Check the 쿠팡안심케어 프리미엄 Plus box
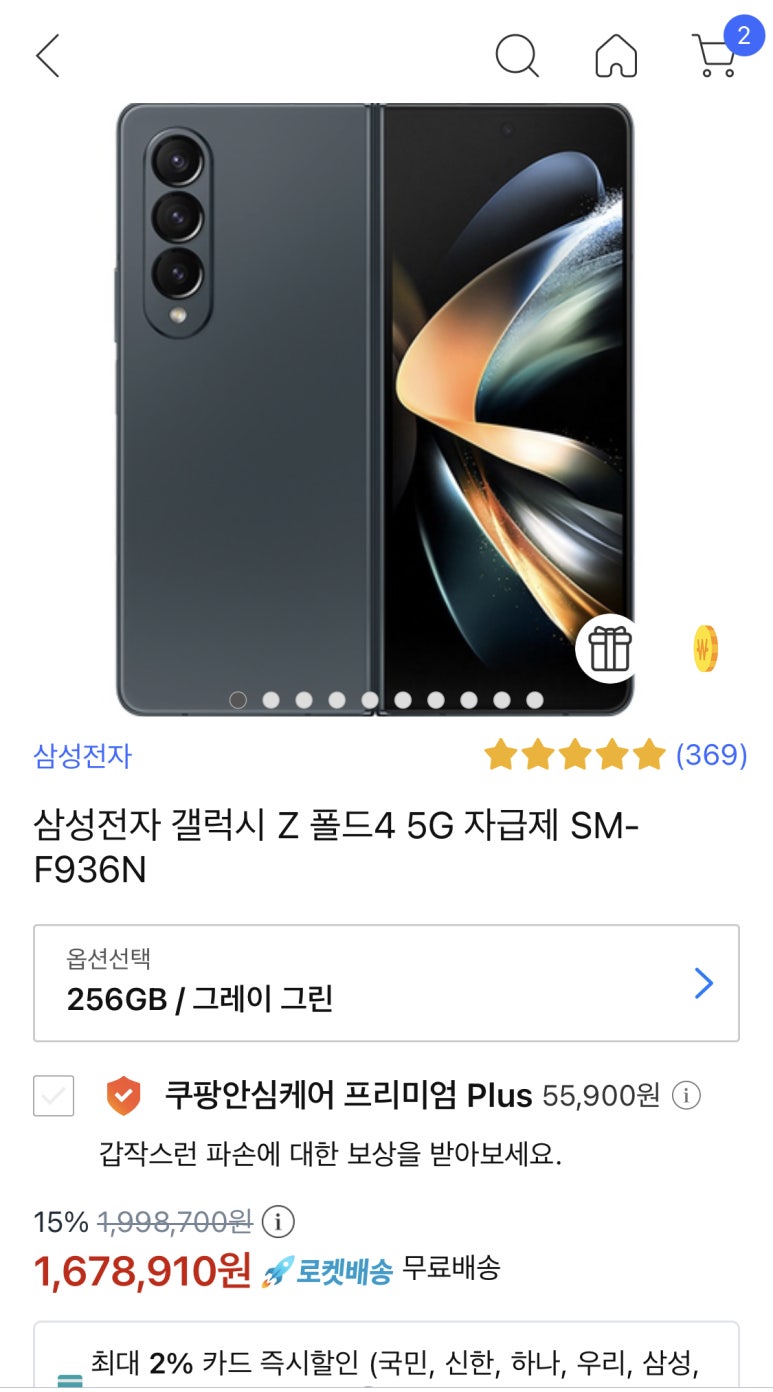The image size is (773, 1392). click(53, 1096)
